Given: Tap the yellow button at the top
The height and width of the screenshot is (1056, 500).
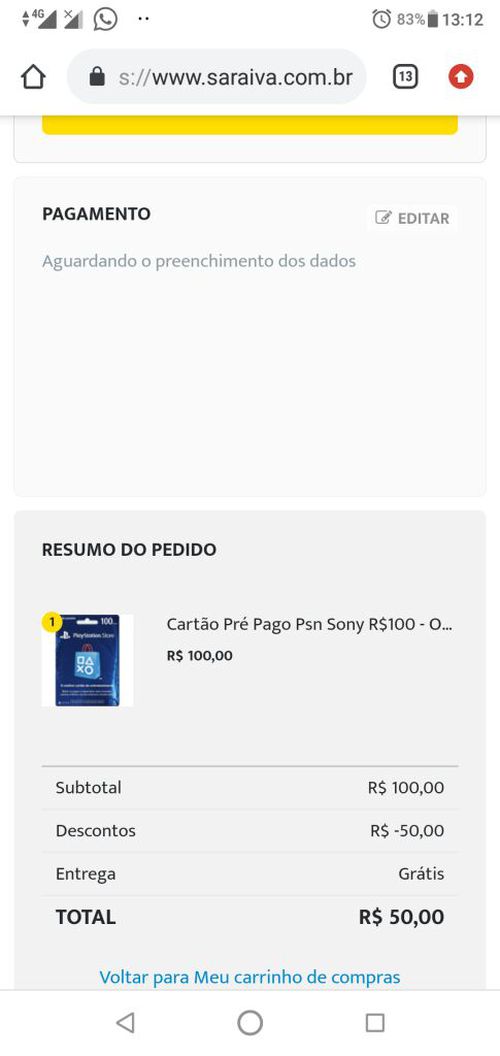Looking at the screenshot, I should (250, 125).
